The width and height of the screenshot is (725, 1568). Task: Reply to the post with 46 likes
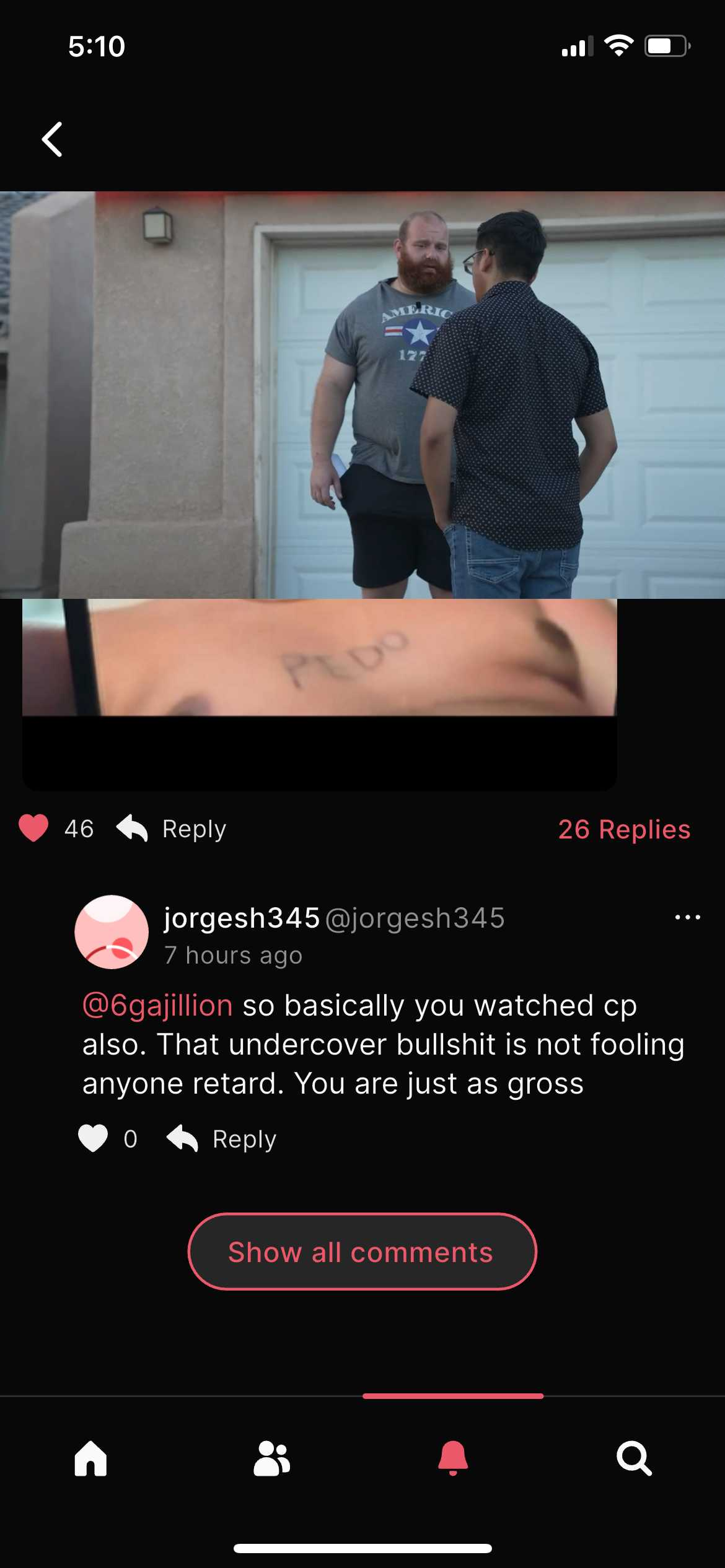(x=173, y=829)
